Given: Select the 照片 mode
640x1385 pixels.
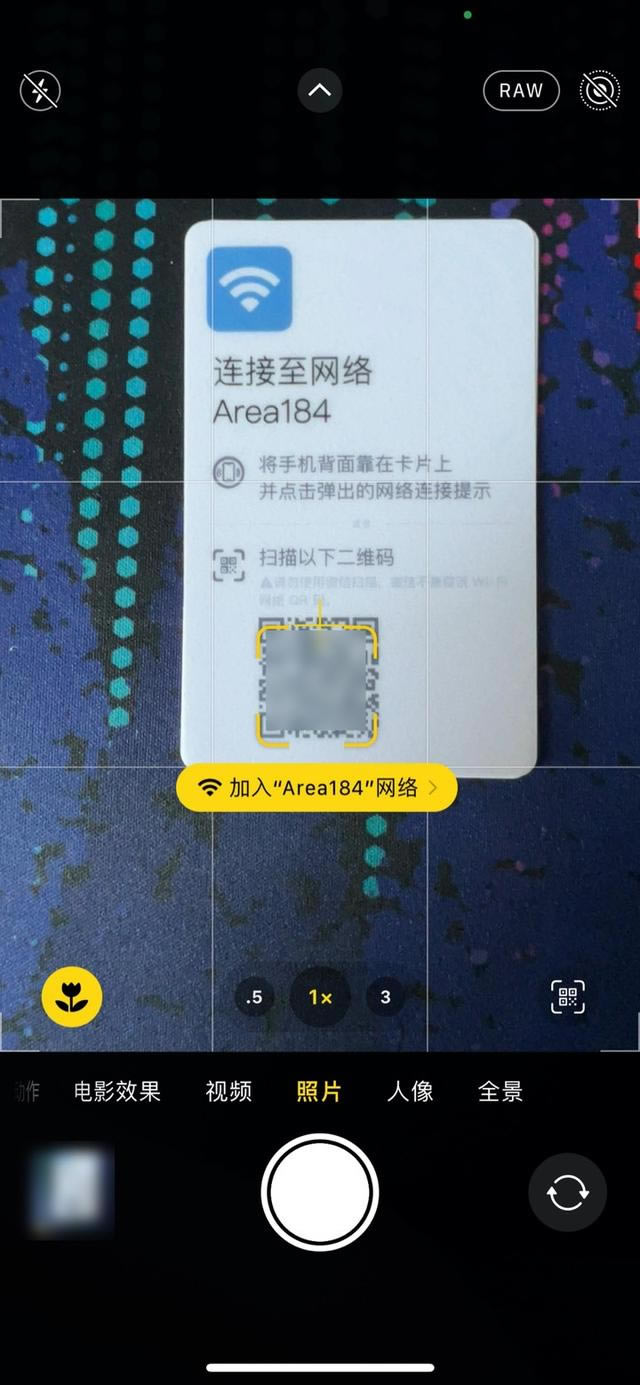Looking at the screenshot, I should pyautogui.click(x=320, y=1091).
